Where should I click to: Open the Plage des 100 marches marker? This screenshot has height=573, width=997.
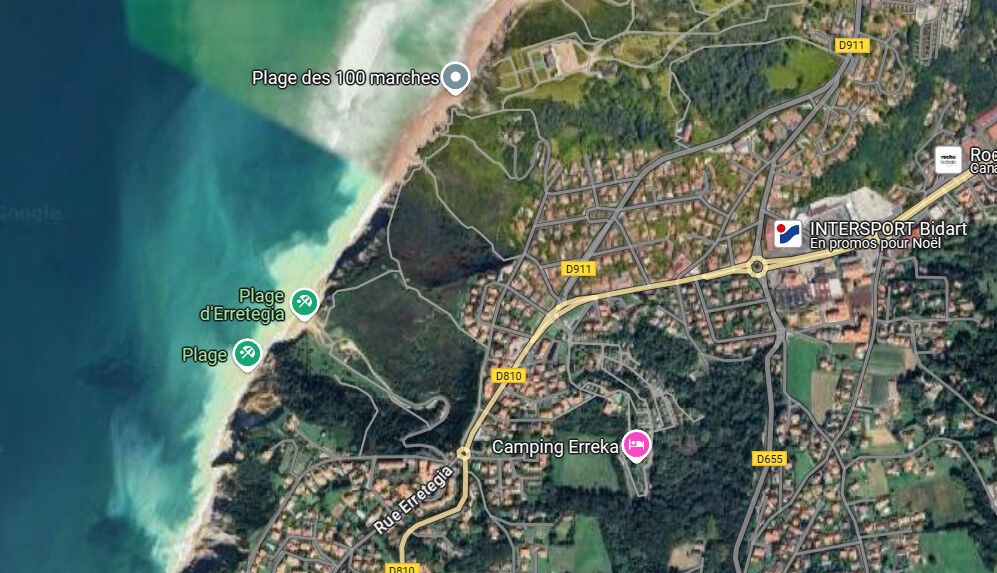(456, 76)
